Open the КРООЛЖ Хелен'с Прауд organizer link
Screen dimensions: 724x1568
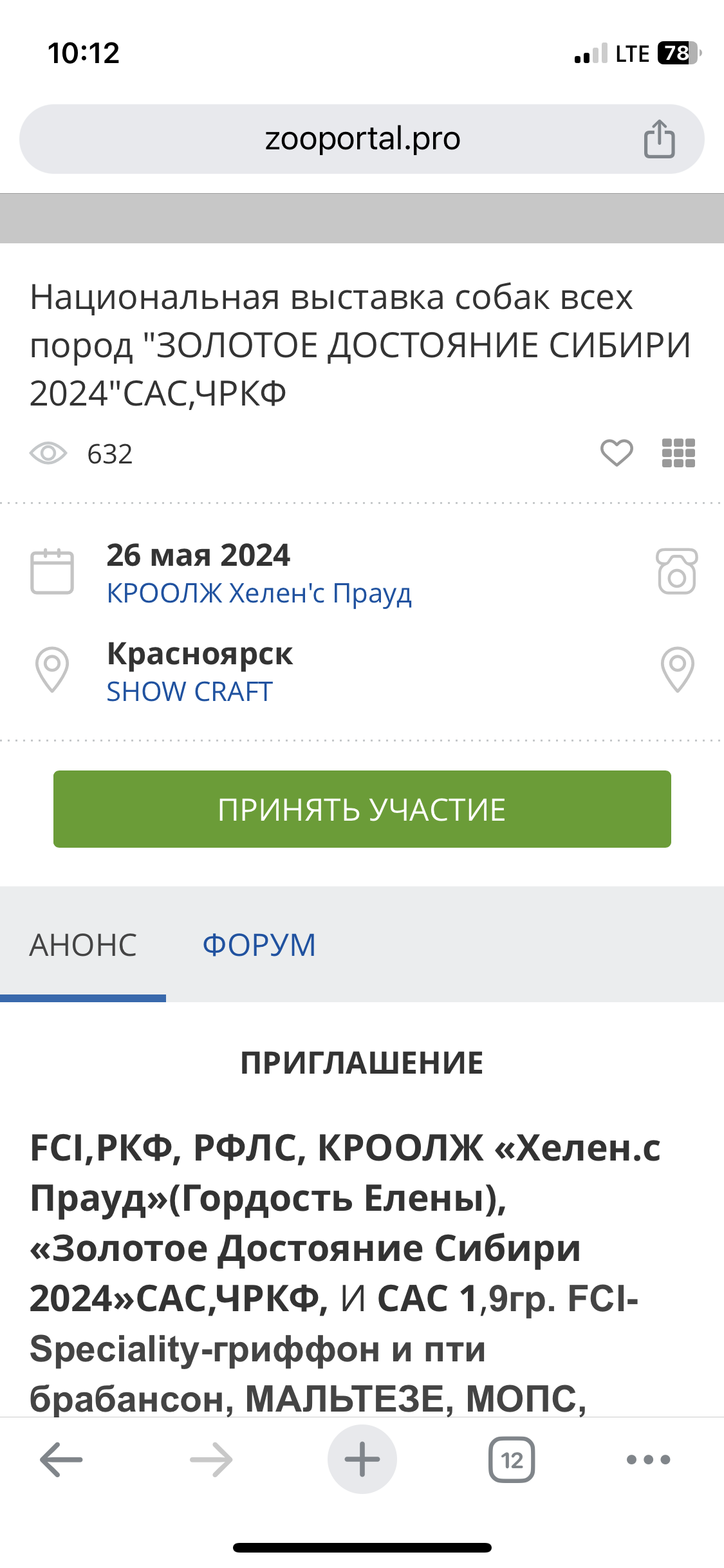click(x=259, y=593)
